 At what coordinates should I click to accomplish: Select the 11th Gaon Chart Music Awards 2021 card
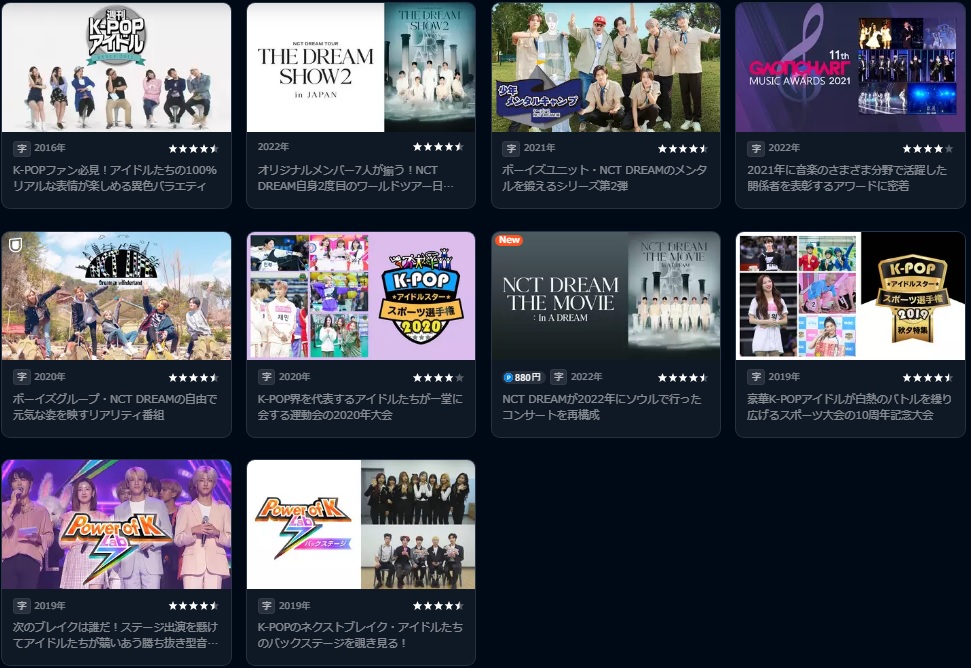[x=851, y=68]
